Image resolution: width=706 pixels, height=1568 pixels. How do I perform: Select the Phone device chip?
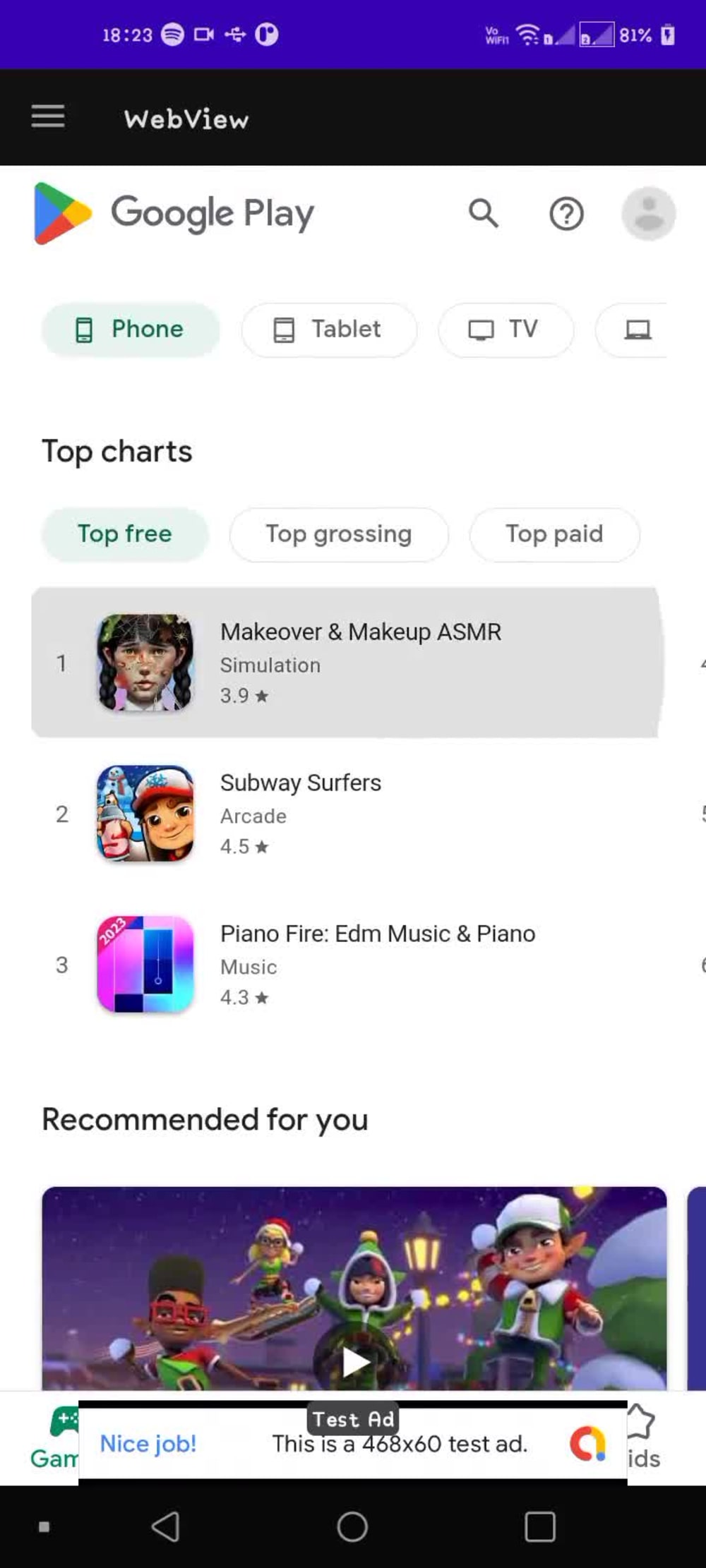click(x=131, y=330)
